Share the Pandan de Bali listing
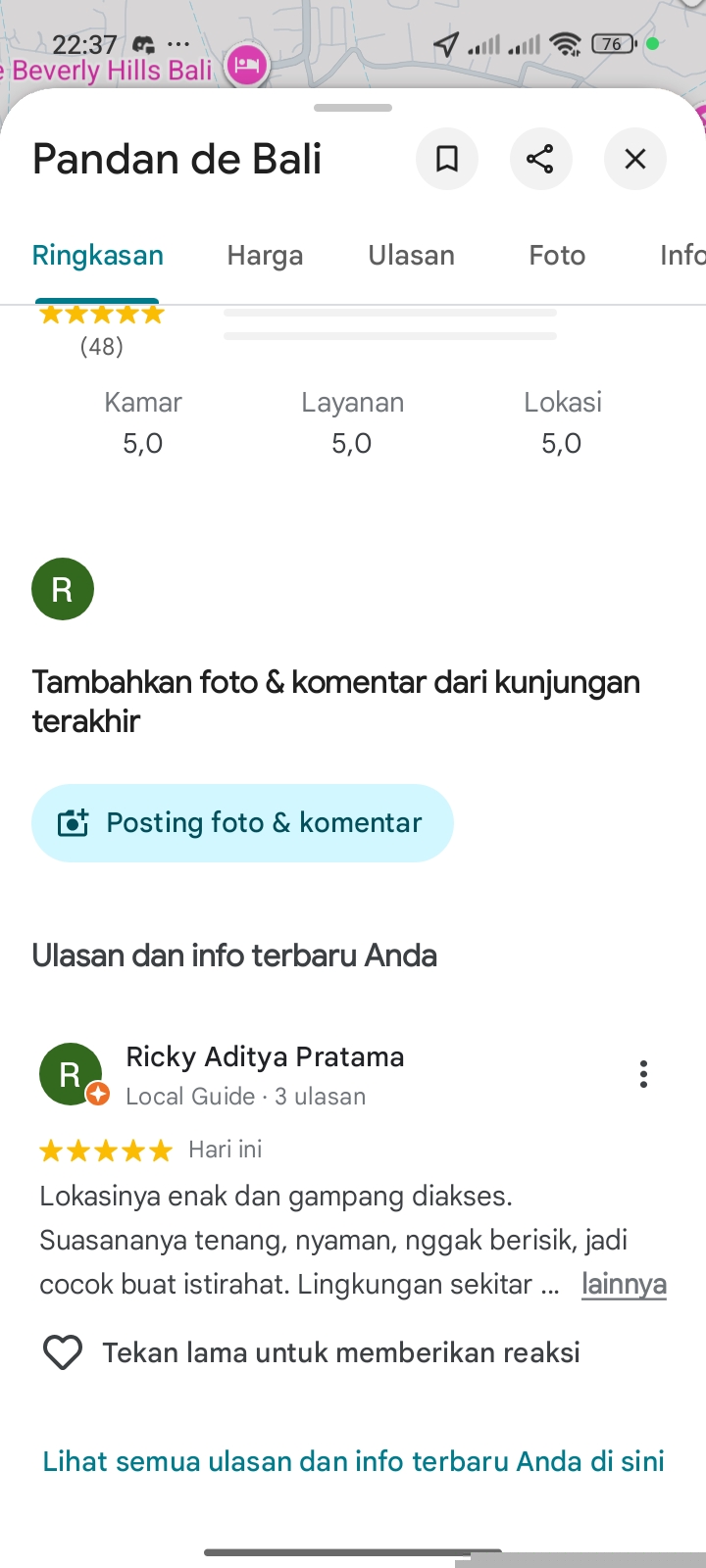706x1568 pixels. (x=540, y=159)
